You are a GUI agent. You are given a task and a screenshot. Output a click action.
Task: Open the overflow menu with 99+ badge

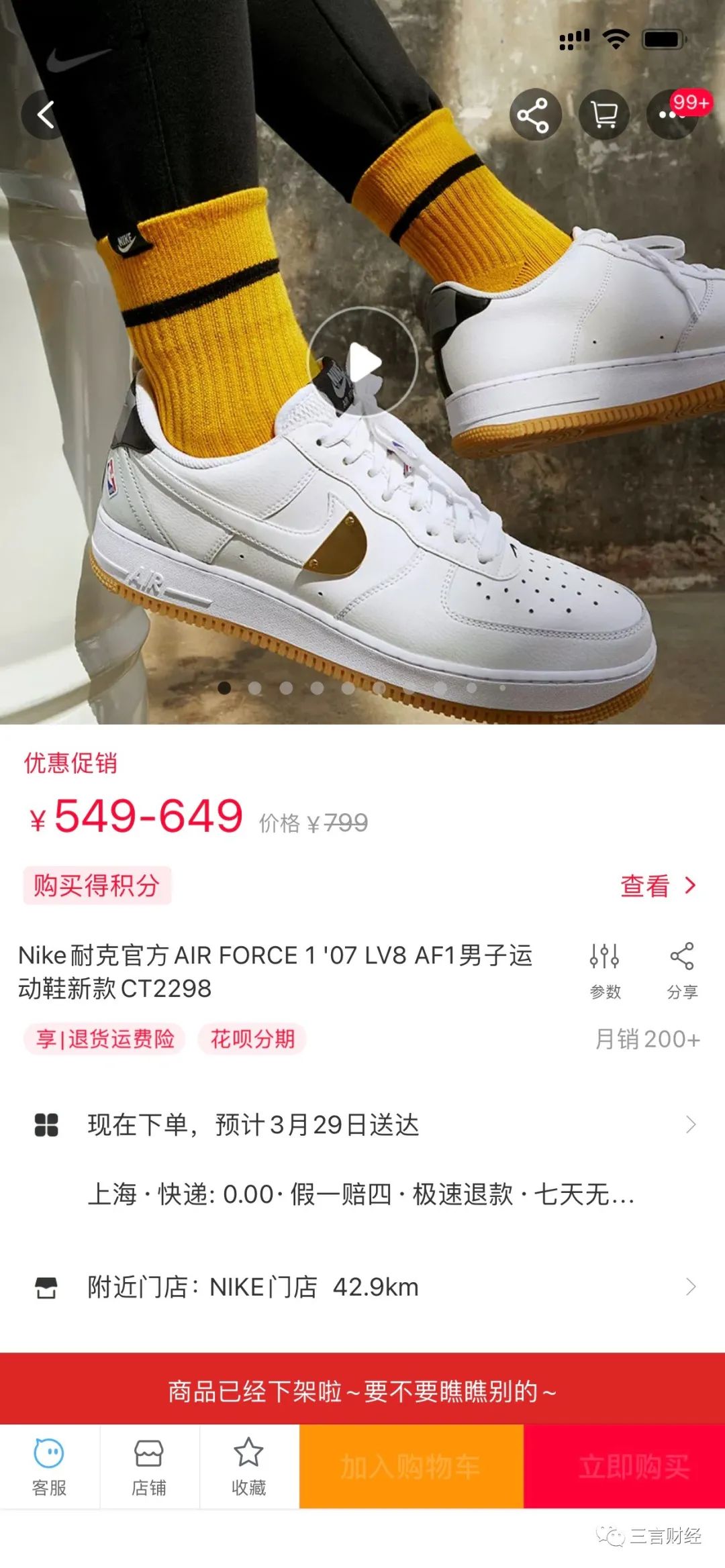(x=671, y=115)
